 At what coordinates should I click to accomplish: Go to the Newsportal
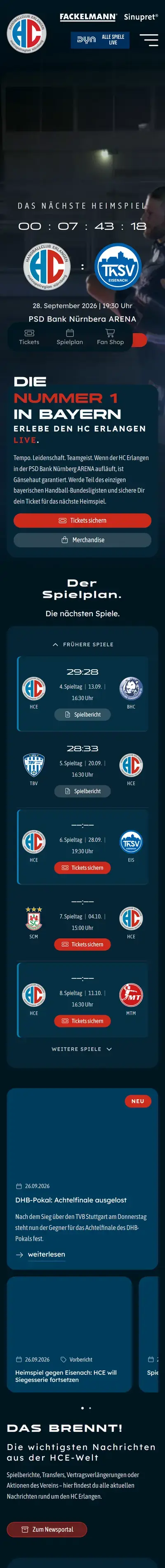pos(47,1529)
